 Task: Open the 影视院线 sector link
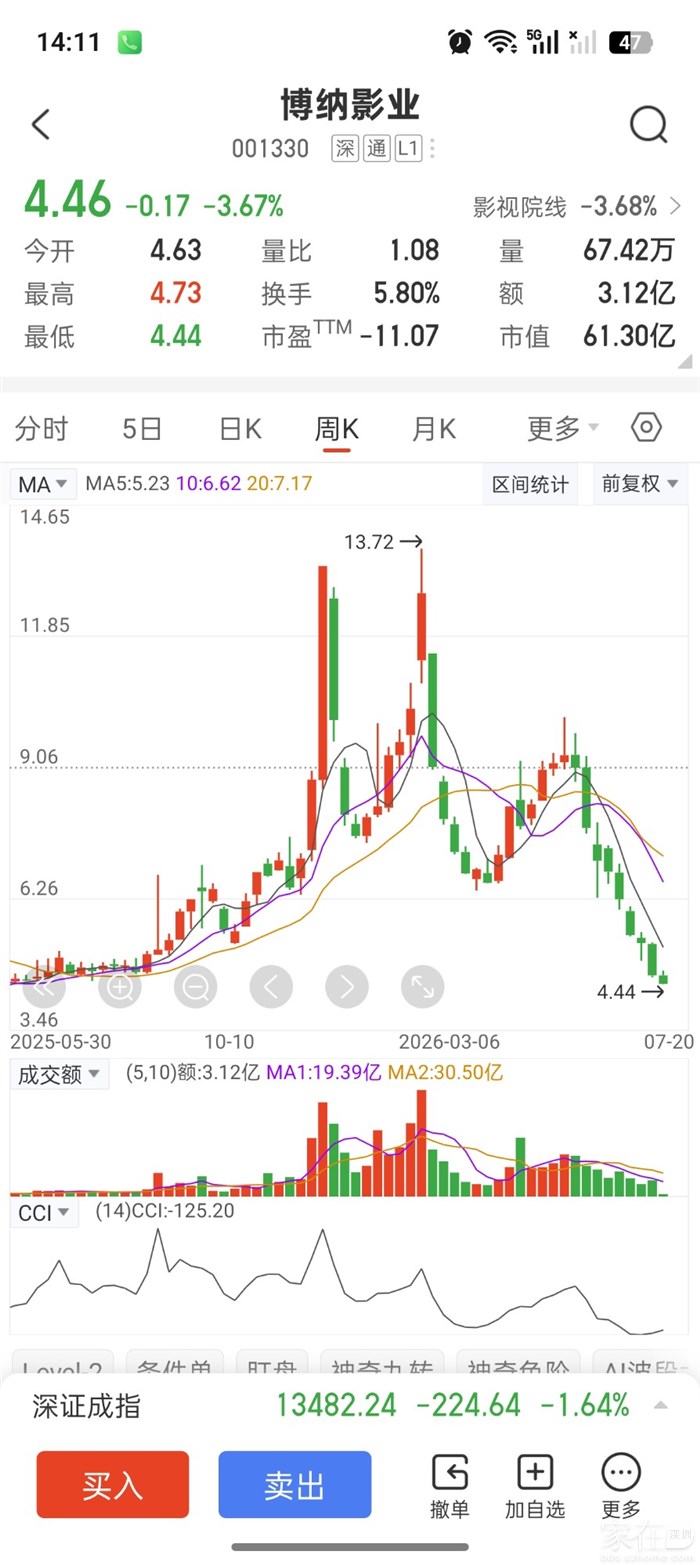pos(577,206)
